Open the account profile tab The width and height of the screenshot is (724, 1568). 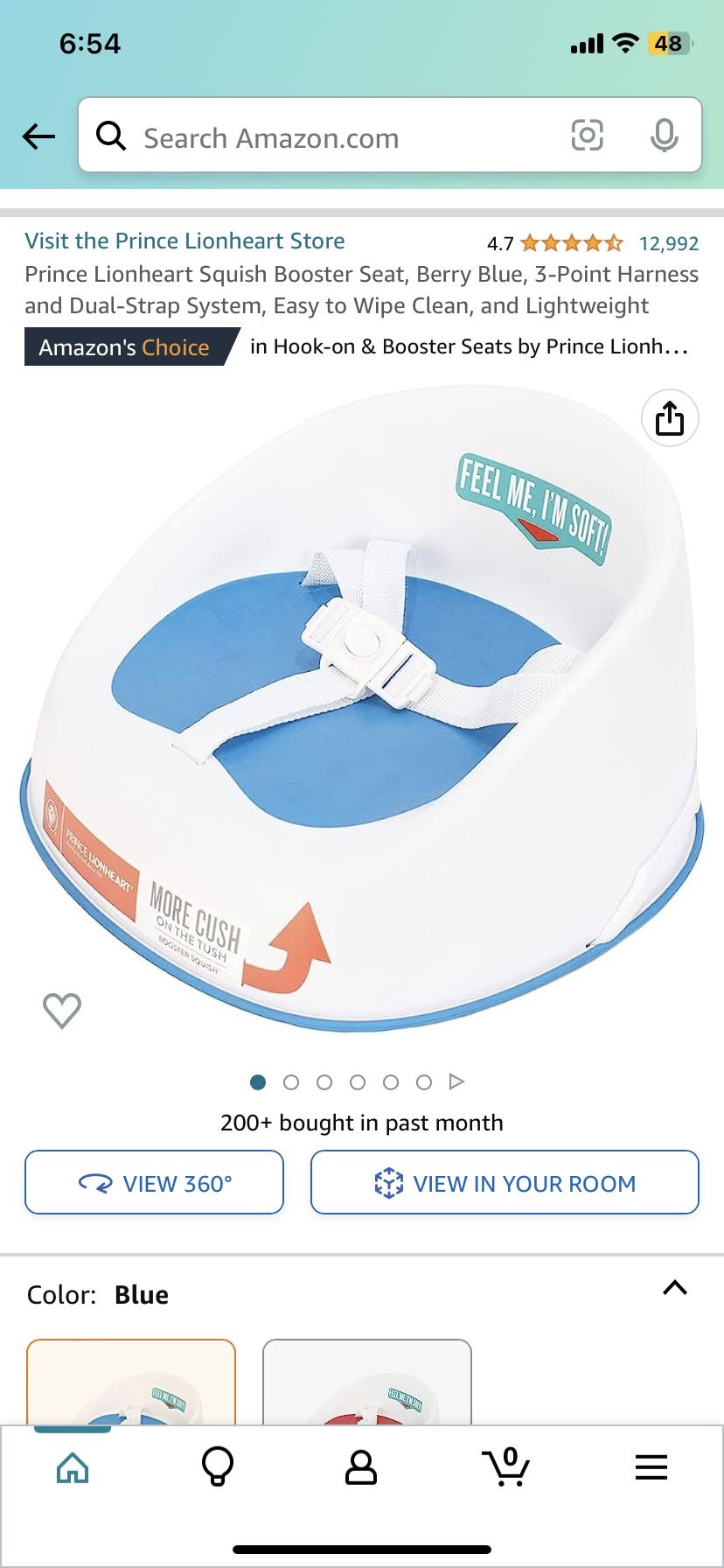tap(361, 1467)
